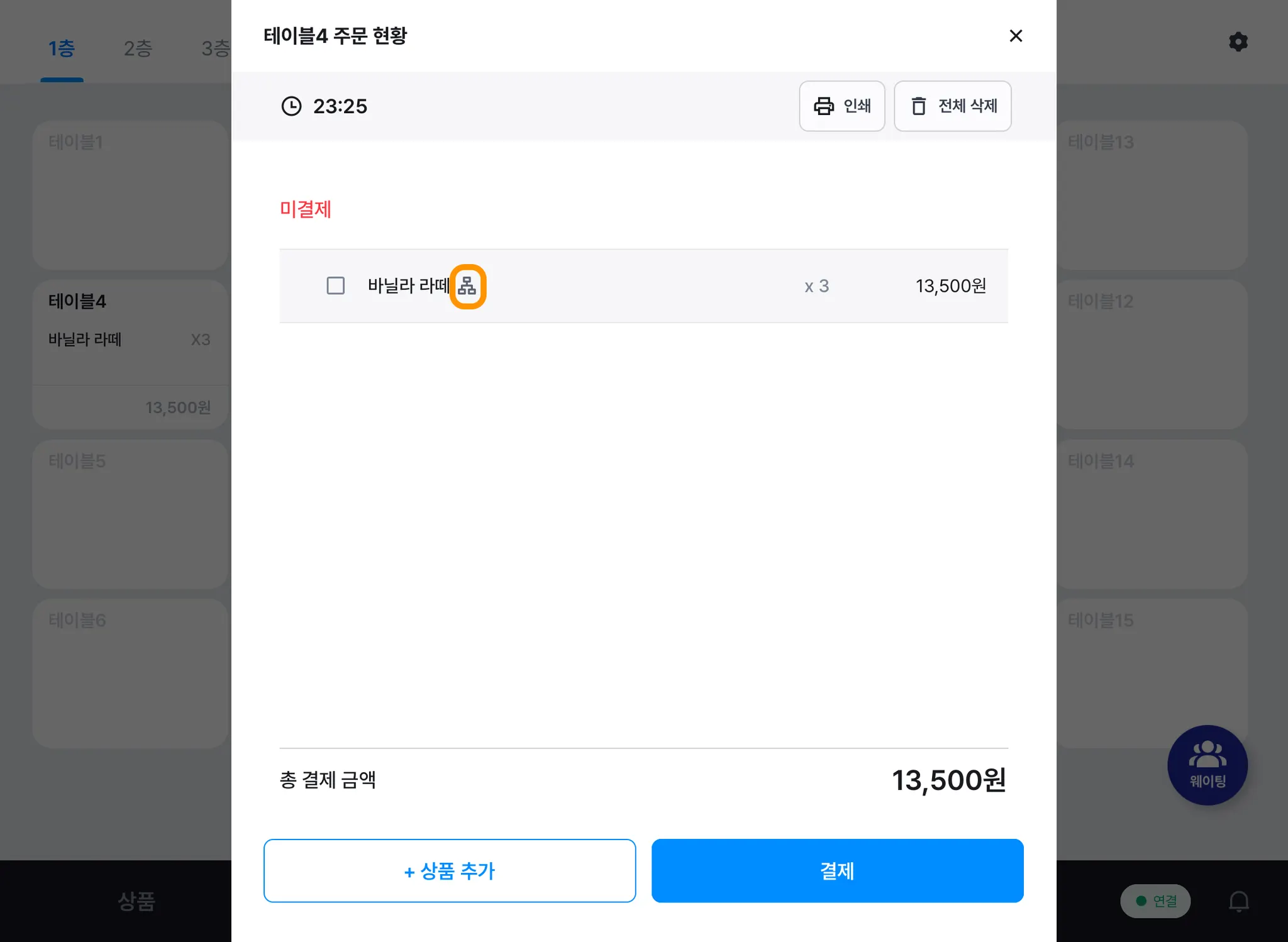Check the 바닐라 라떼 checkbox
This screenshot has height=942, width=1288.
point(336,286)
